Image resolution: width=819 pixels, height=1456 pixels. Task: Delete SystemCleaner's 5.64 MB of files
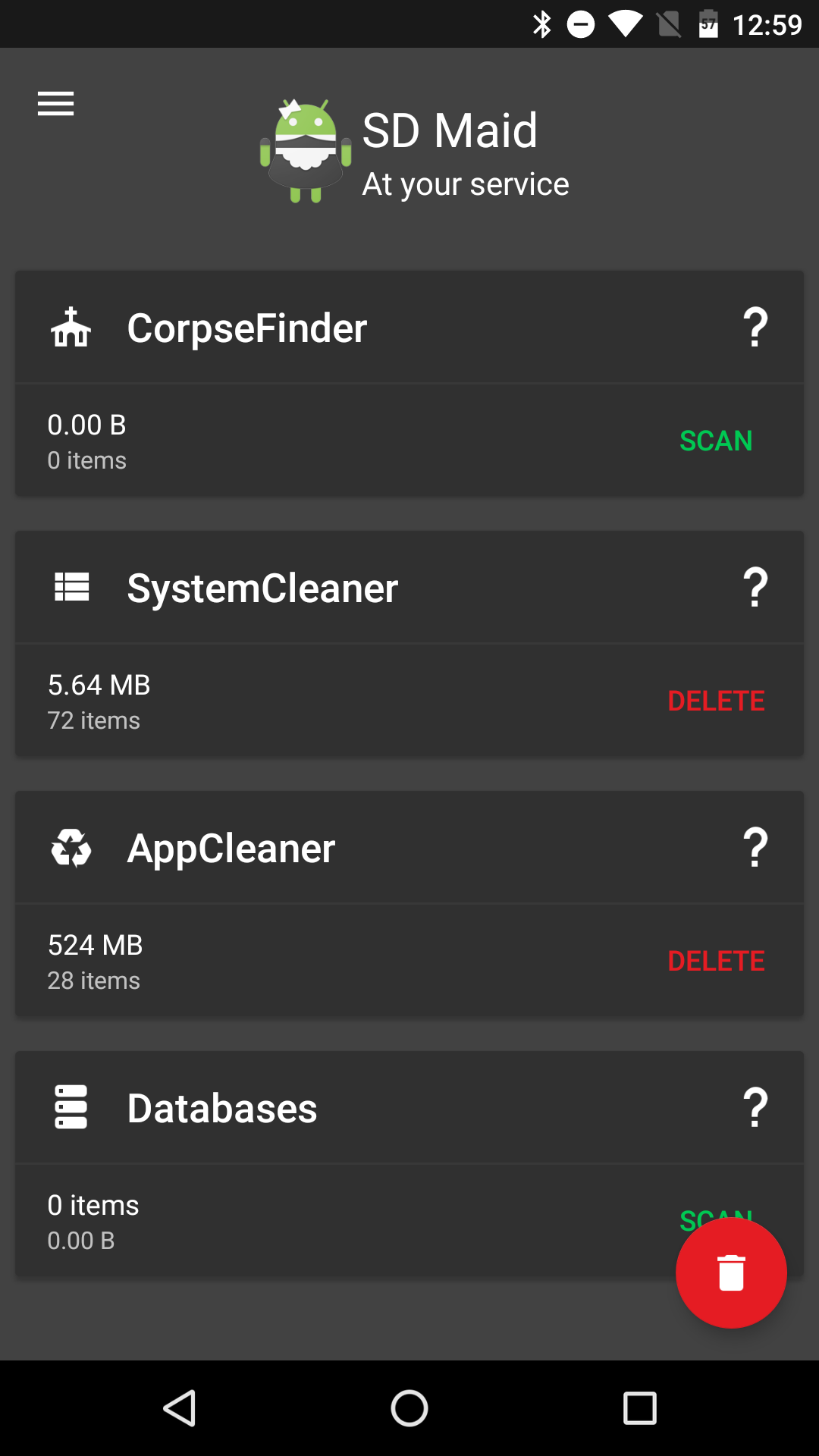pyautogui.click(x=716, y=700)
